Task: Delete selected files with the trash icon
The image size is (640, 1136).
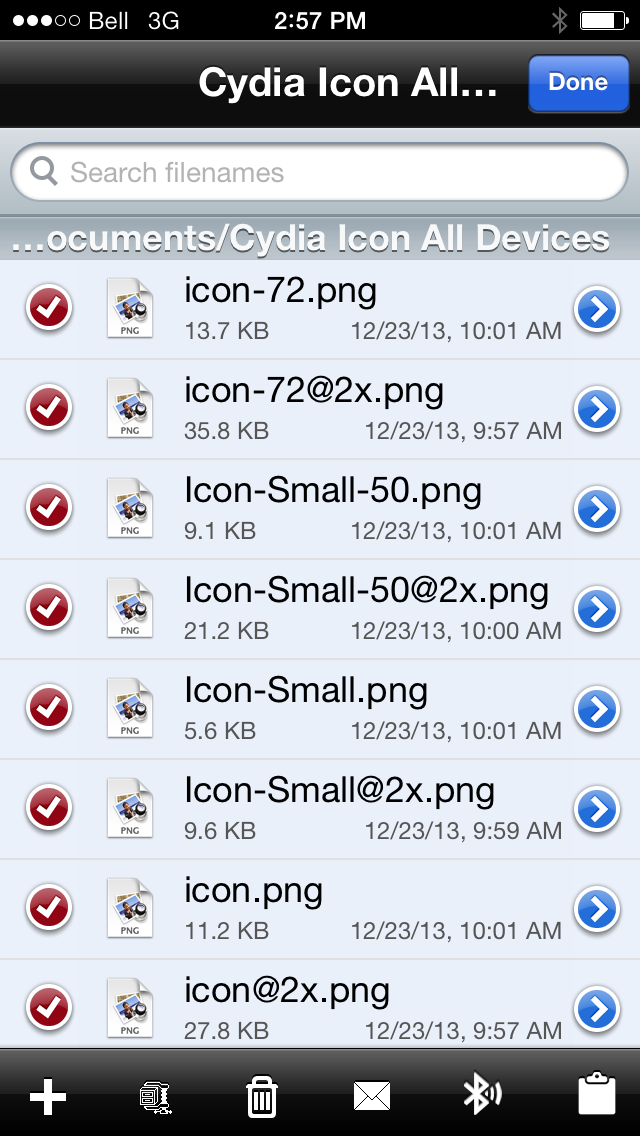Action: pyautogui.click(x=262, y=1096)
